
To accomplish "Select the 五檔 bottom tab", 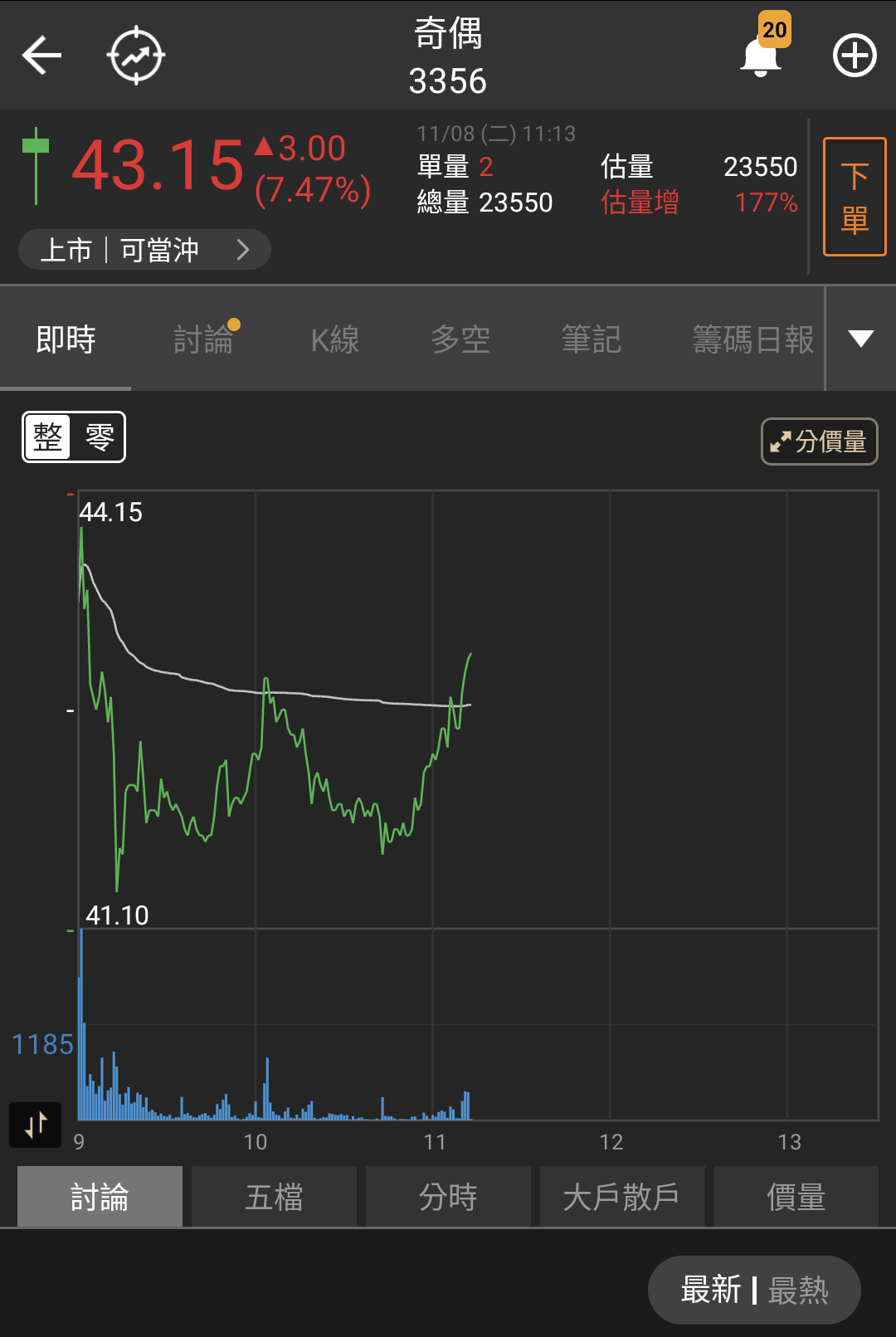I will 274,1197.
